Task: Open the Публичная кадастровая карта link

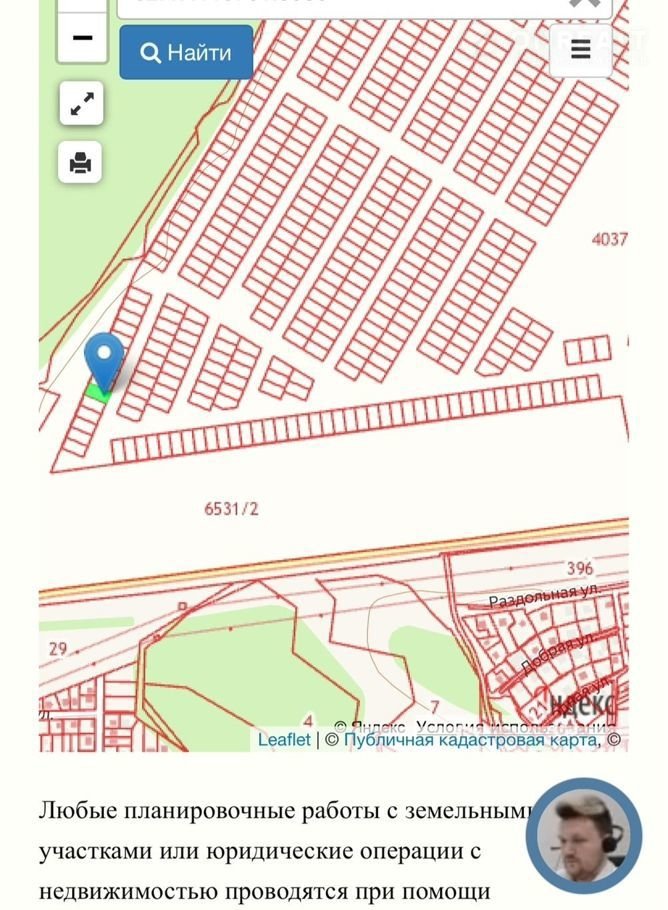Action: (471, 740)
